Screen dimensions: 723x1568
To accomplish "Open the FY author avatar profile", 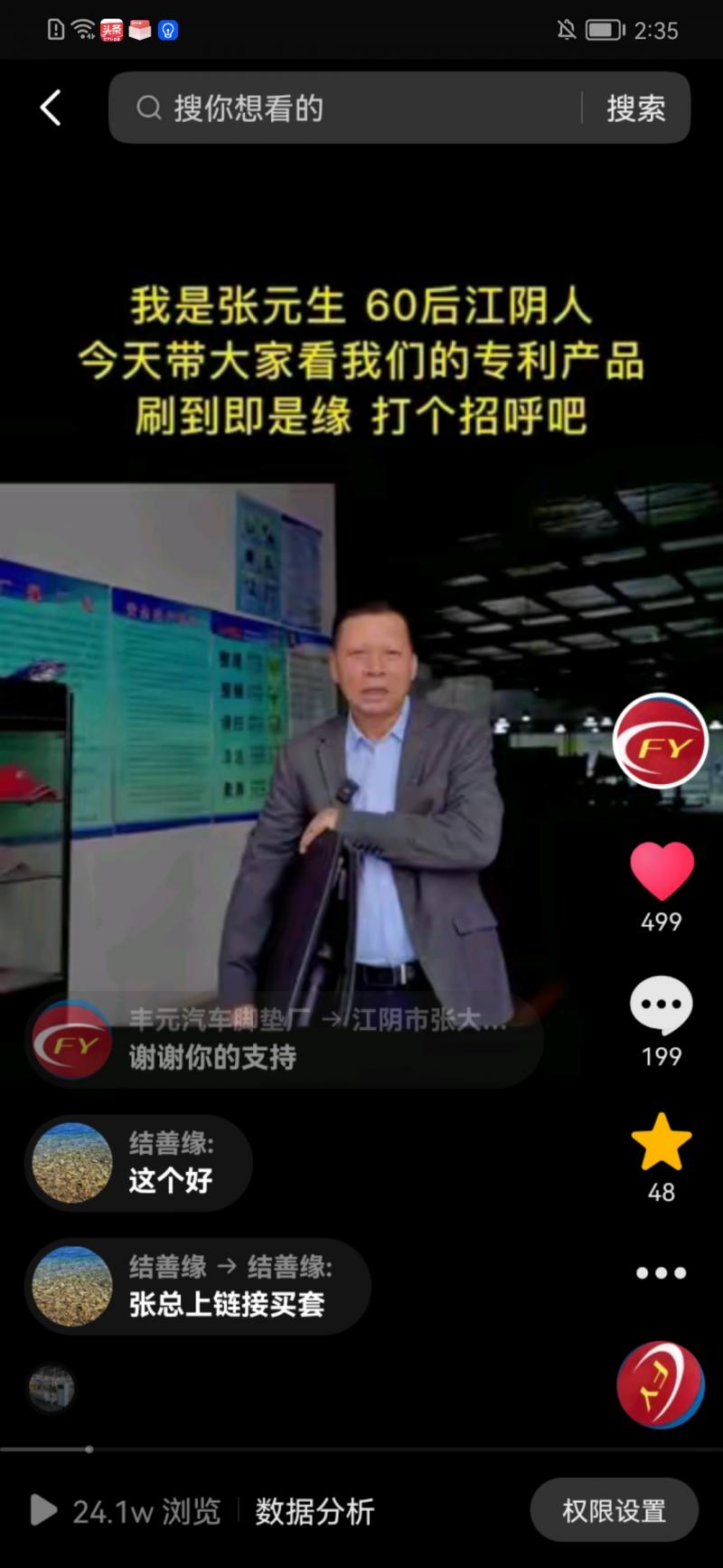I will (x=661, y=741).
